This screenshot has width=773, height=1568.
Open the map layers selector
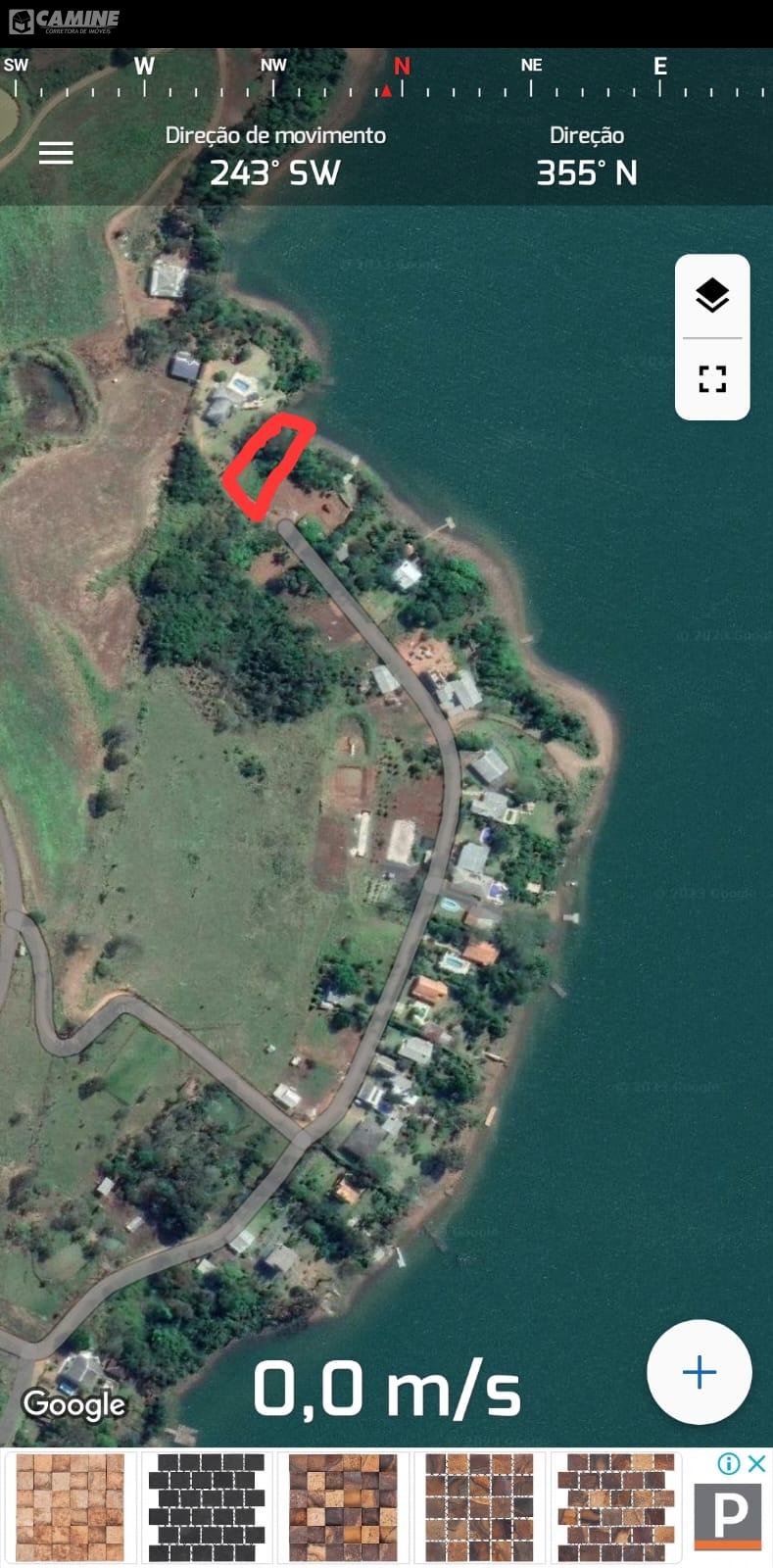(x=712, y=295)
